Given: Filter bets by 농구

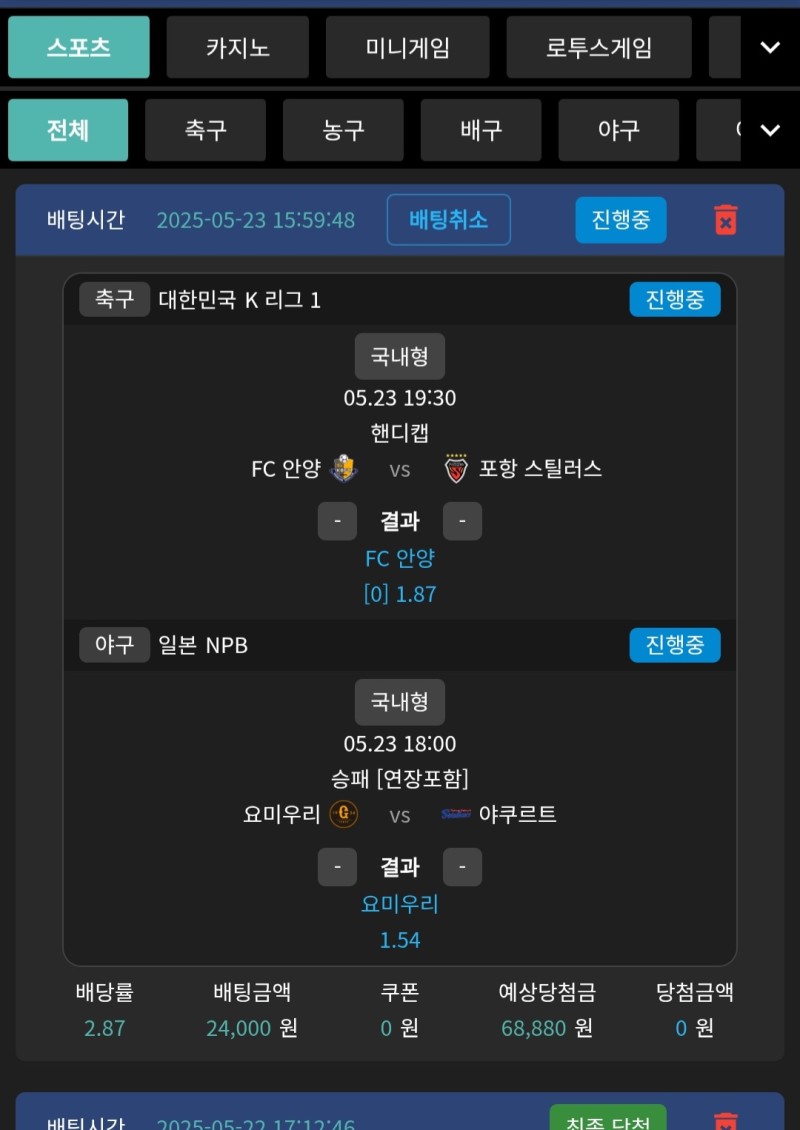Looking at the screenshot, I should click(x=343, y=130).
